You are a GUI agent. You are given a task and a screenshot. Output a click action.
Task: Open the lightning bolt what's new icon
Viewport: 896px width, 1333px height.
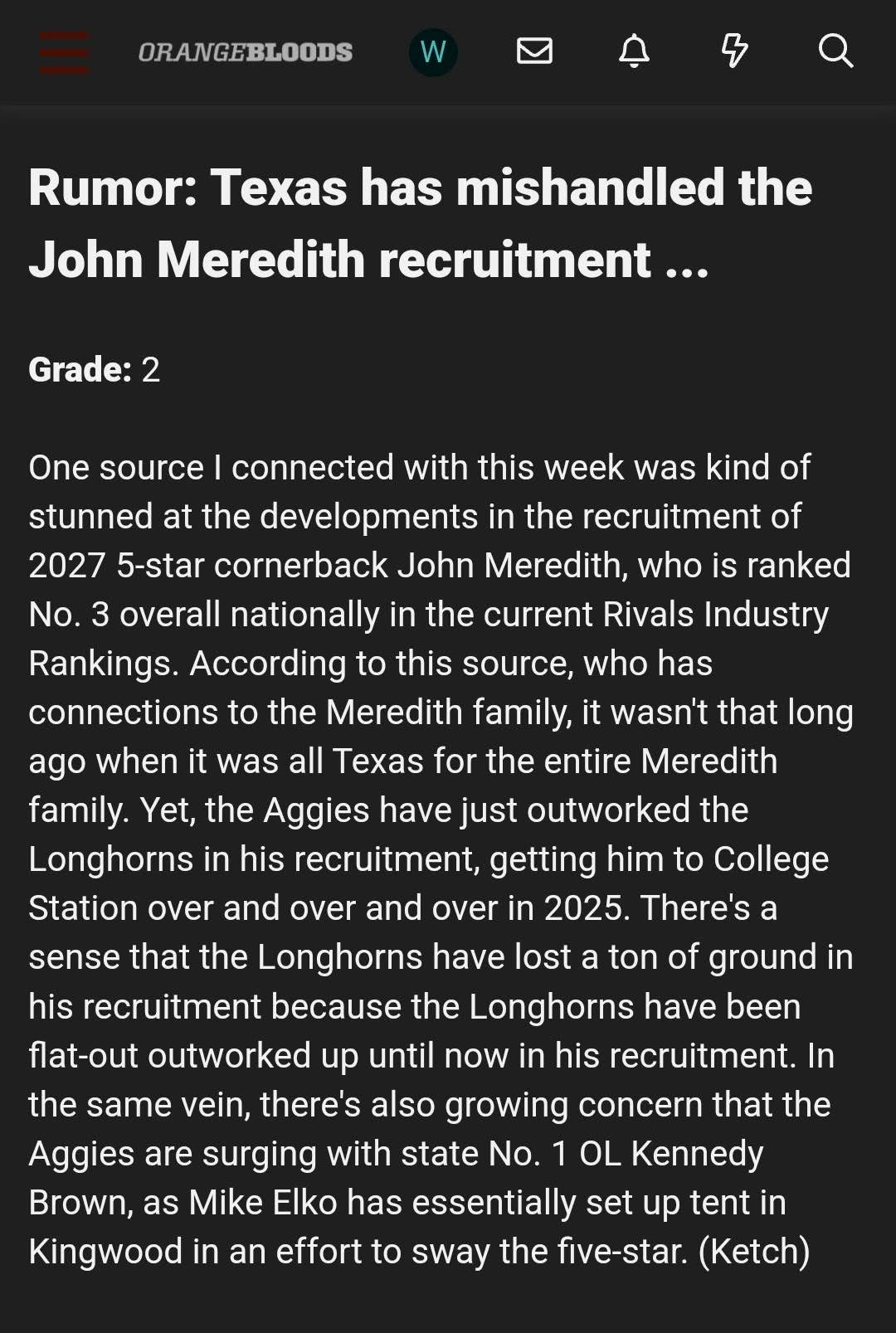[x=734, y=51]
